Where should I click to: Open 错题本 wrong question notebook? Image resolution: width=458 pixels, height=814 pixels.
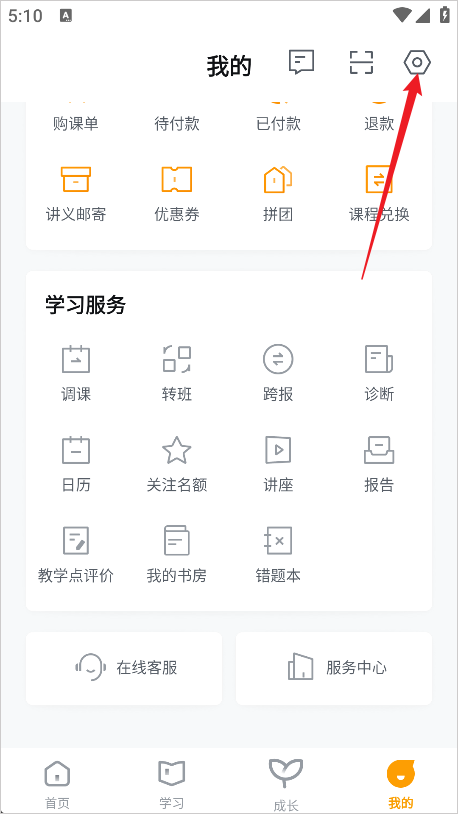click(x=278, y=554)
